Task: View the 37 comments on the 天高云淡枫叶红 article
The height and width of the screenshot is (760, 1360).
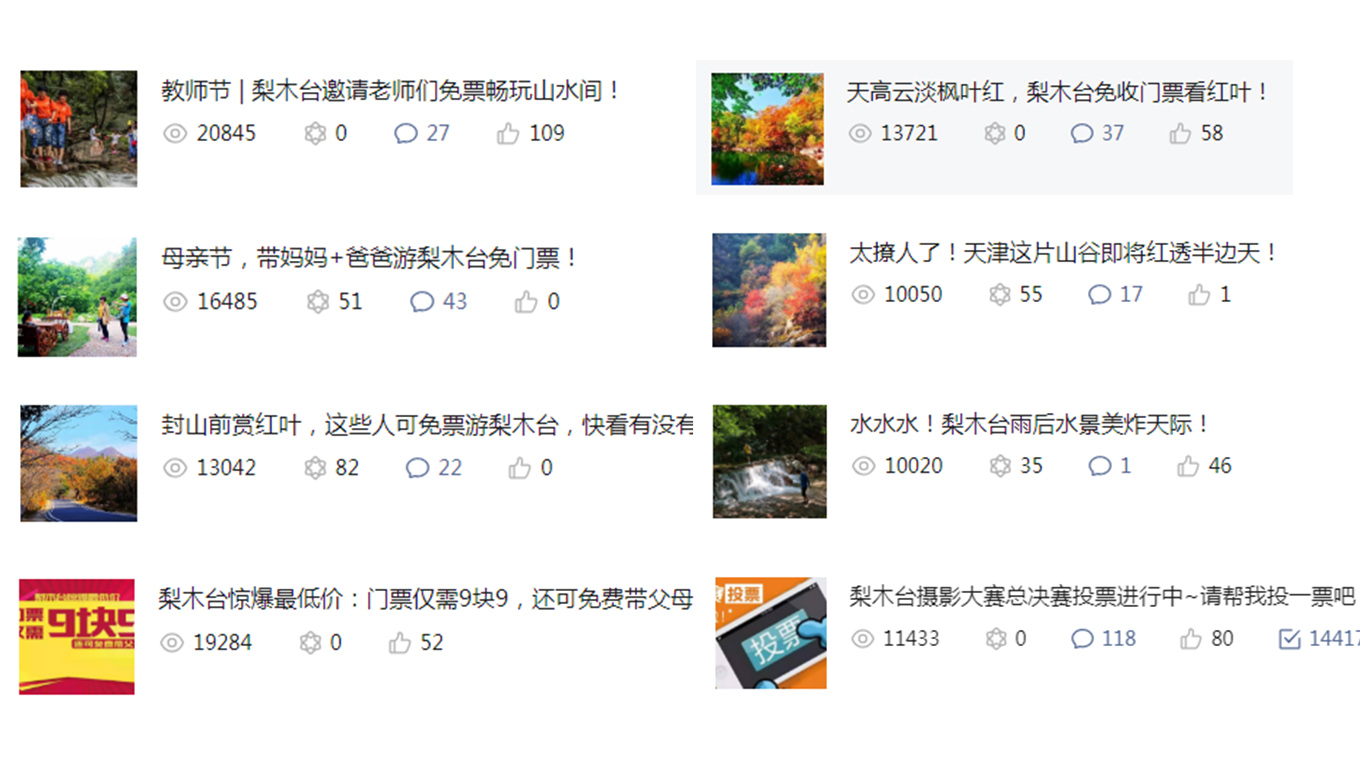Action: (x=1097, y=133)
